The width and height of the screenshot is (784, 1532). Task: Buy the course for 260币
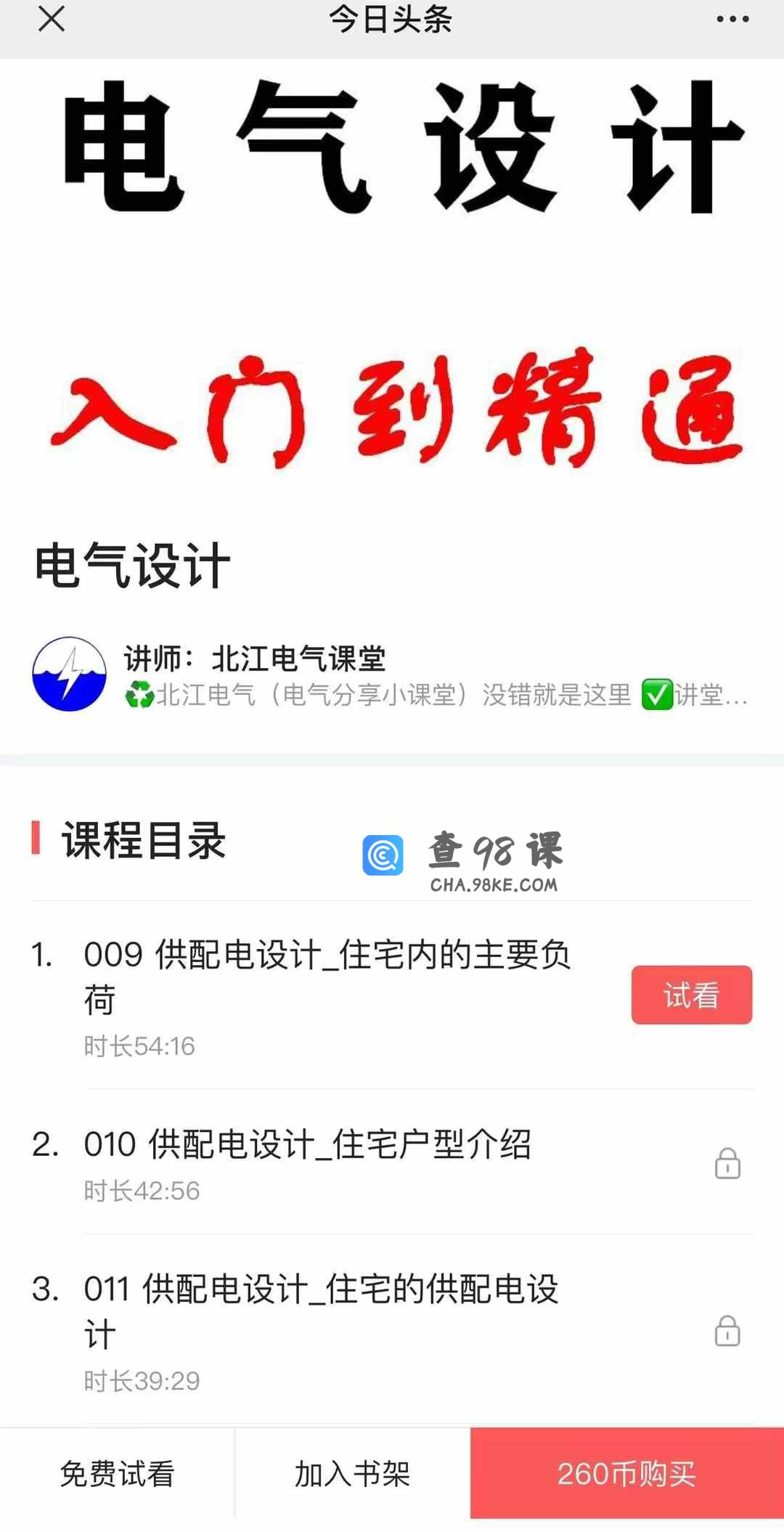(x=626, y=1474)
